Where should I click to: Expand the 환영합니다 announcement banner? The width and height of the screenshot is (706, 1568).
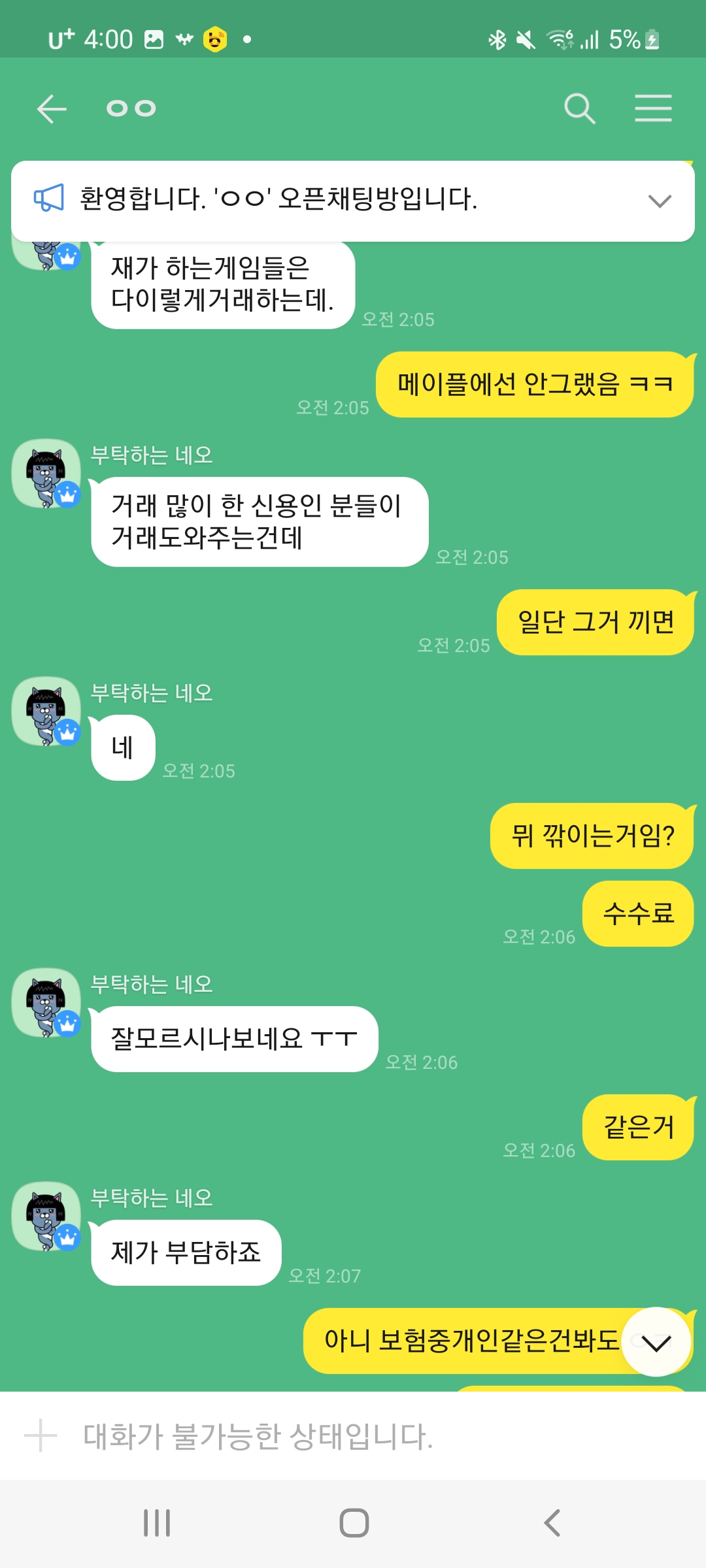(660, 201)
